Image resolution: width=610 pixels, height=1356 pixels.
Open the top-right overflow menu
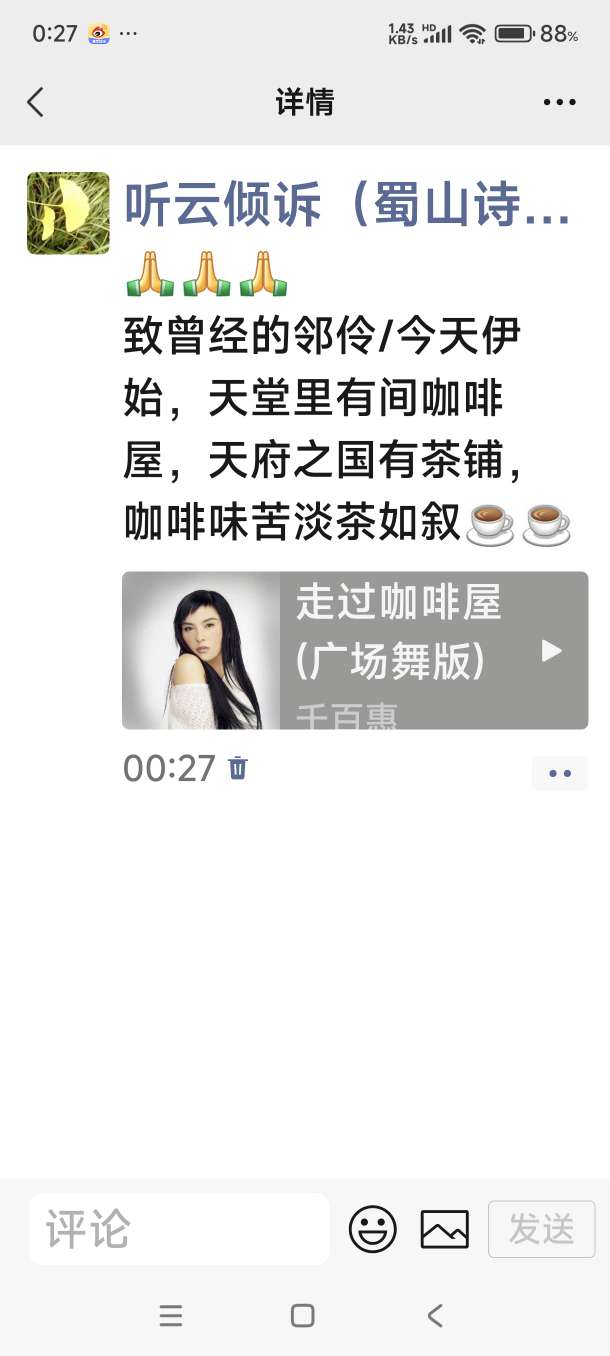(x=559, y=102)
